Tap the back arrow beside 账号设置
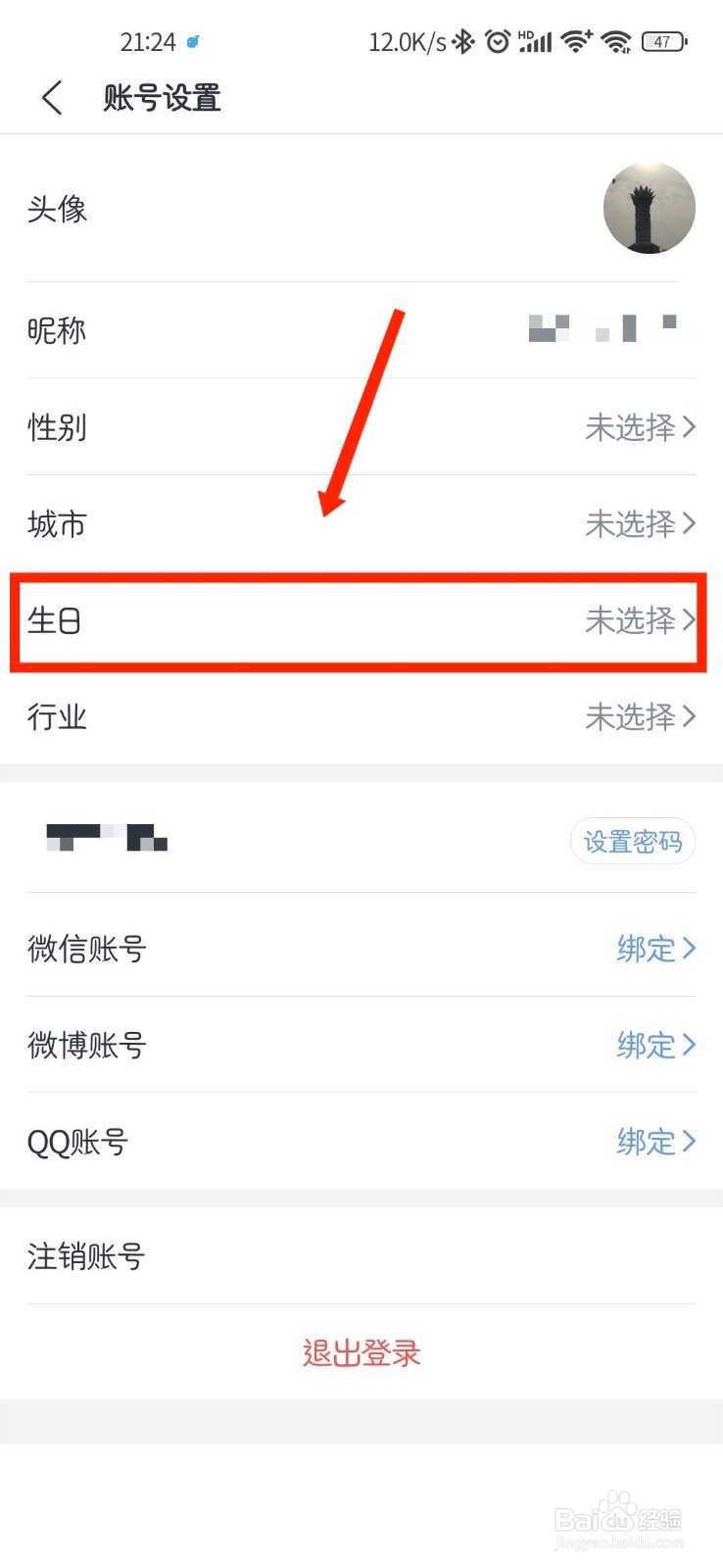This screenshot has height=1568, width=723. point(51,98)
